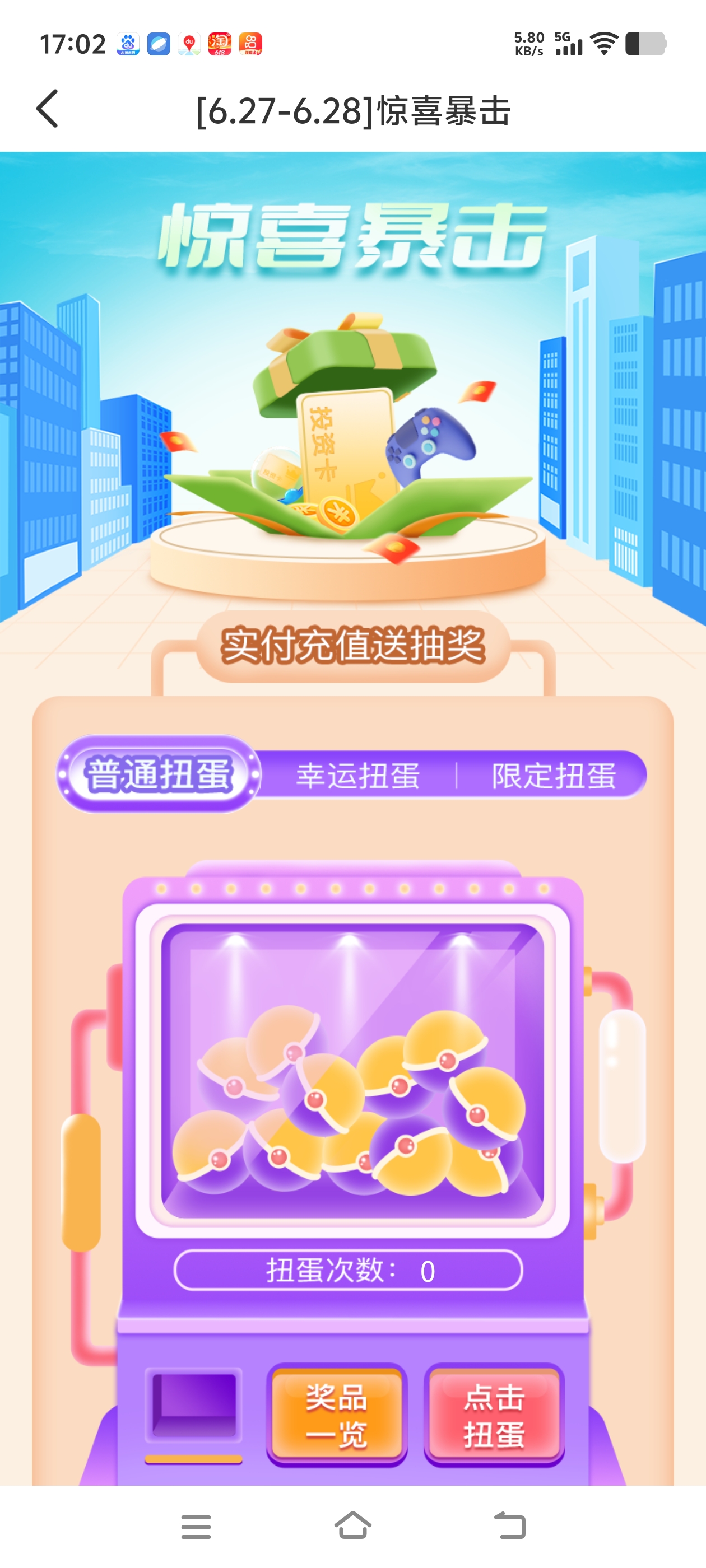Open recent apps from the navigation bar
This screenshot has width=706, height=1568.
tap(196, 1527)
